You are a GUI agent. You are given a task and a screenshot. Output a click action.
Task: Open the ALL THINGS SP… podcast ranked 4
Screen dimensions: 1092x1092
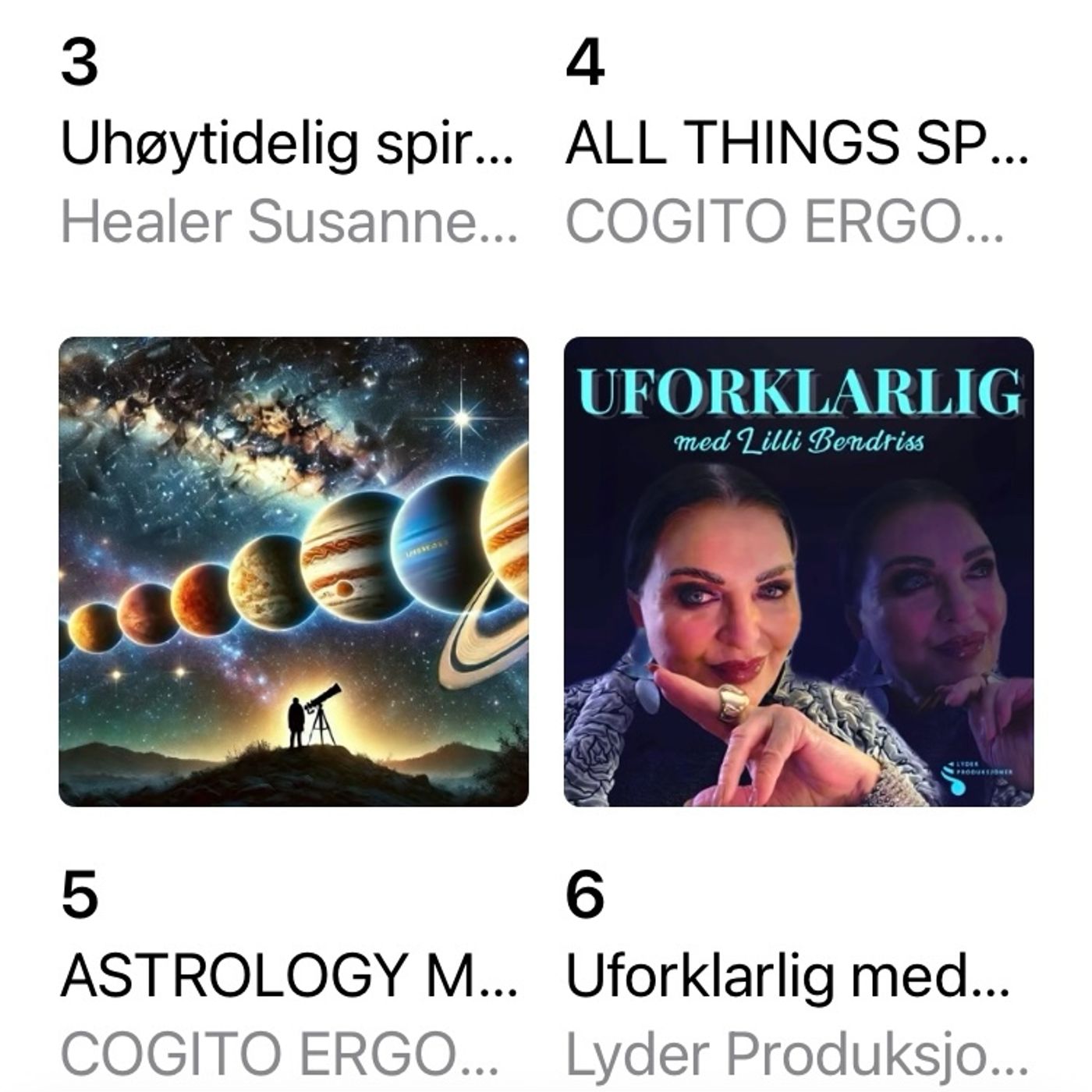(x=796, y=145)
